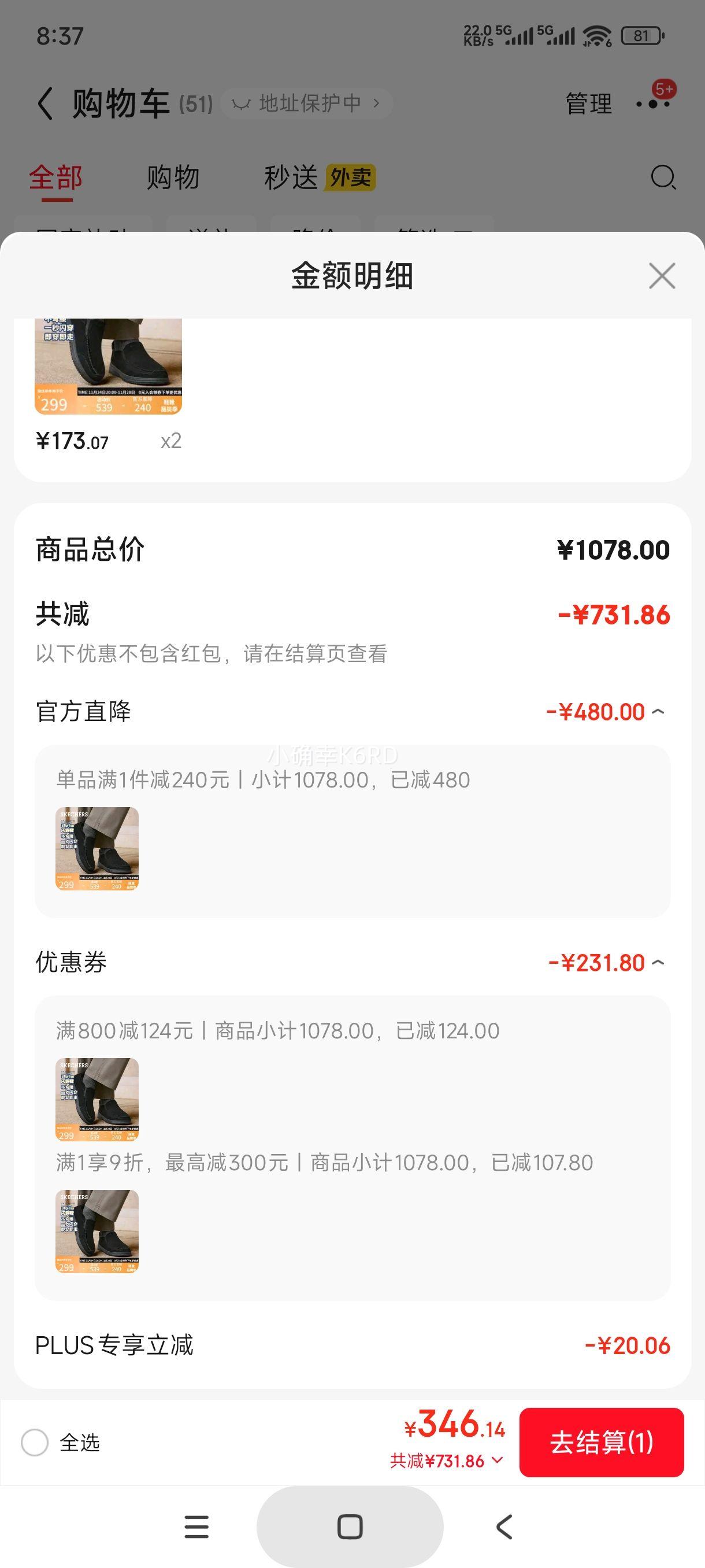705x1568 pixels.
Task: Collapse the 官方直降 discount details
Action: click(x=658, y=712)
